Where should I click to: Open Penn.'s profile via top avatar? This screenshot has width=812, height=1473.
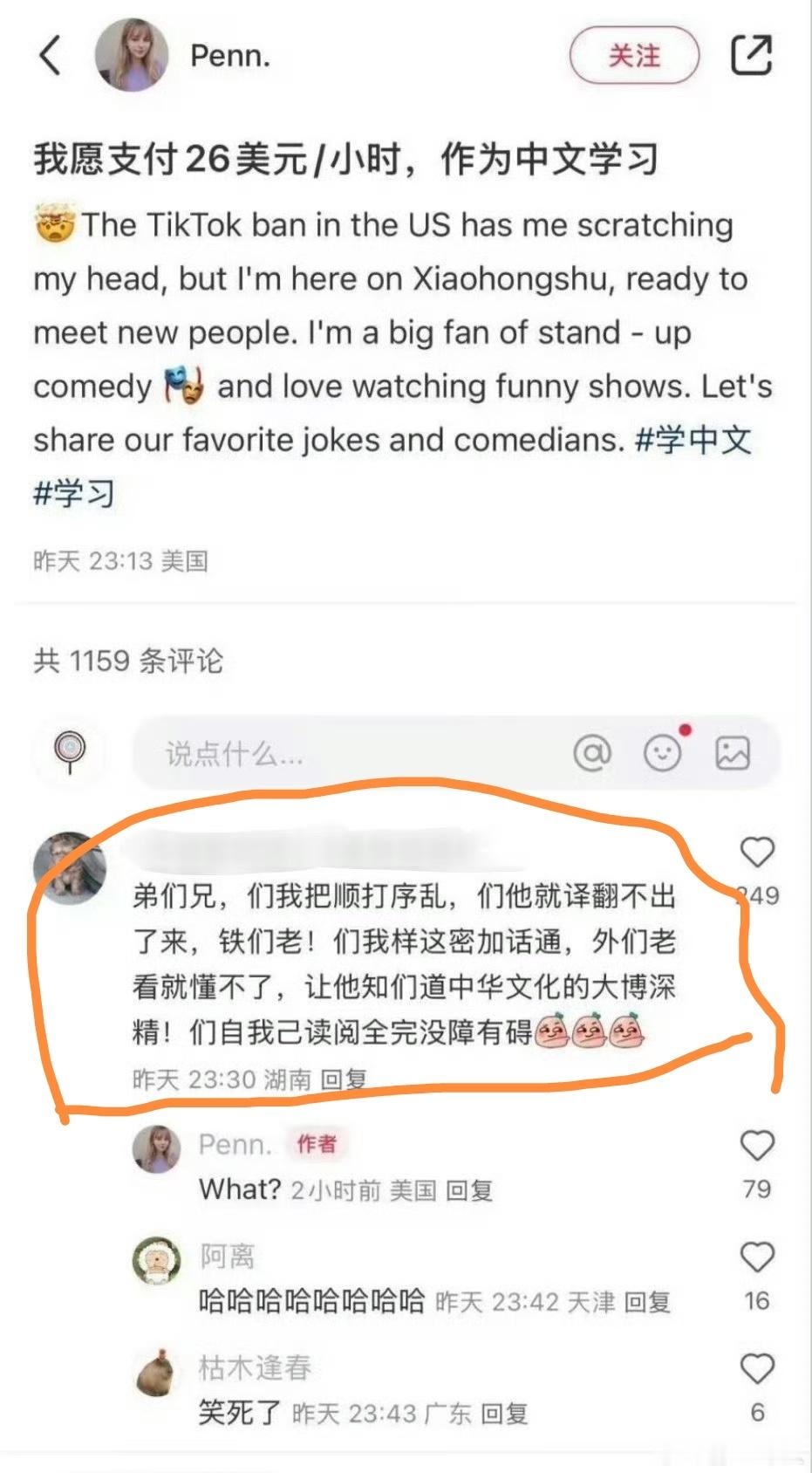(x=133, y=56)
